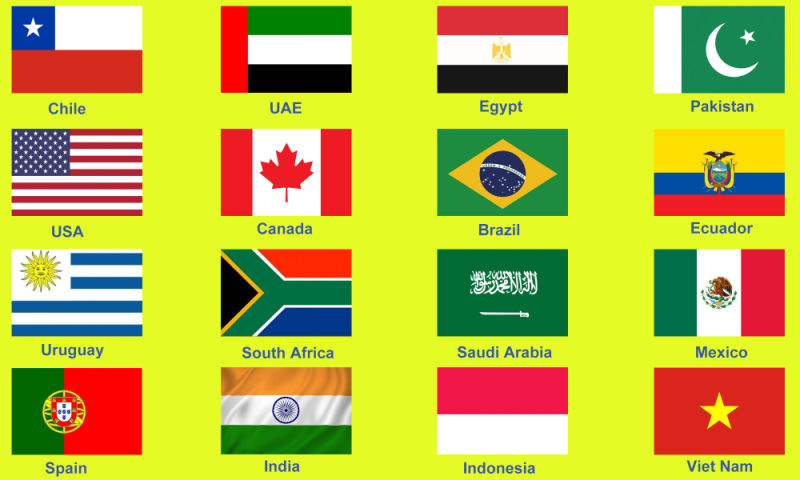Image resolution: width=800 pixels, height=480 pixels.
Task: Tap the UAE flag tile
Action: point(286,49)
